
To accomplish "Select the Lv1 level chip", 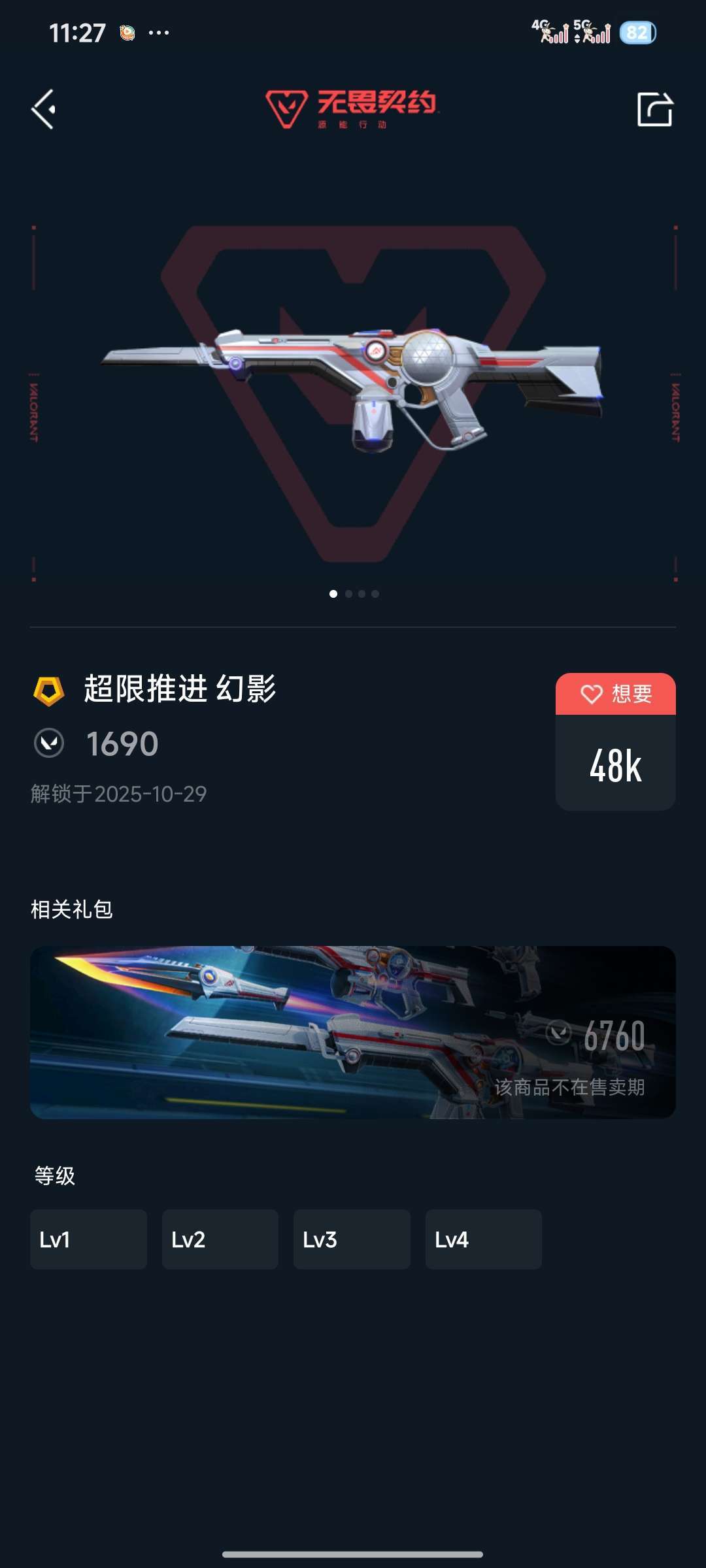I will (88, 1239).
